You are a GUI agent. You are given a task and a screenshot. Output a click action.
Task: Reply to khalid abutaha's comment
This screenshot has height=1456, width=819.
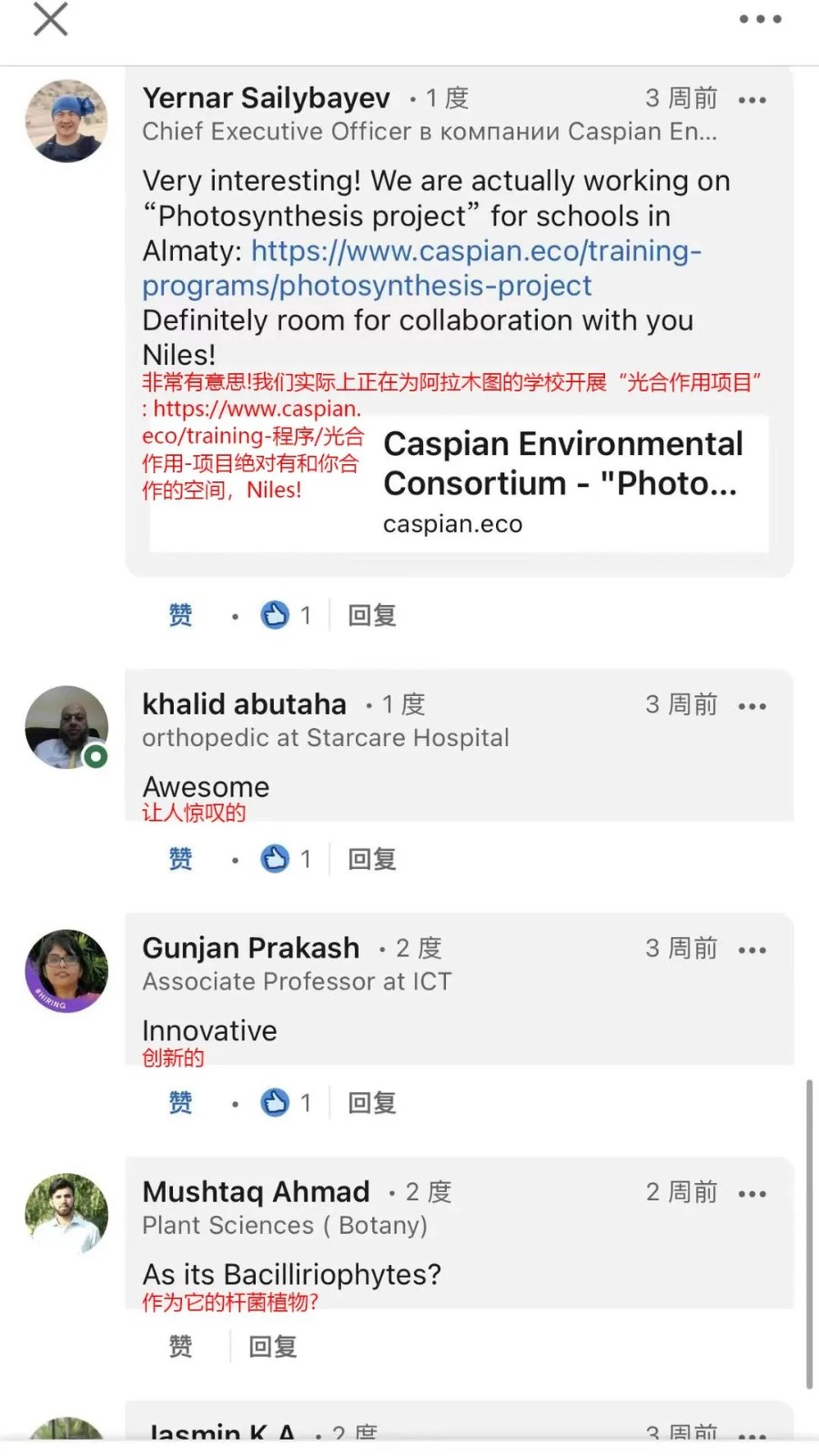click(x=372, y=859)
